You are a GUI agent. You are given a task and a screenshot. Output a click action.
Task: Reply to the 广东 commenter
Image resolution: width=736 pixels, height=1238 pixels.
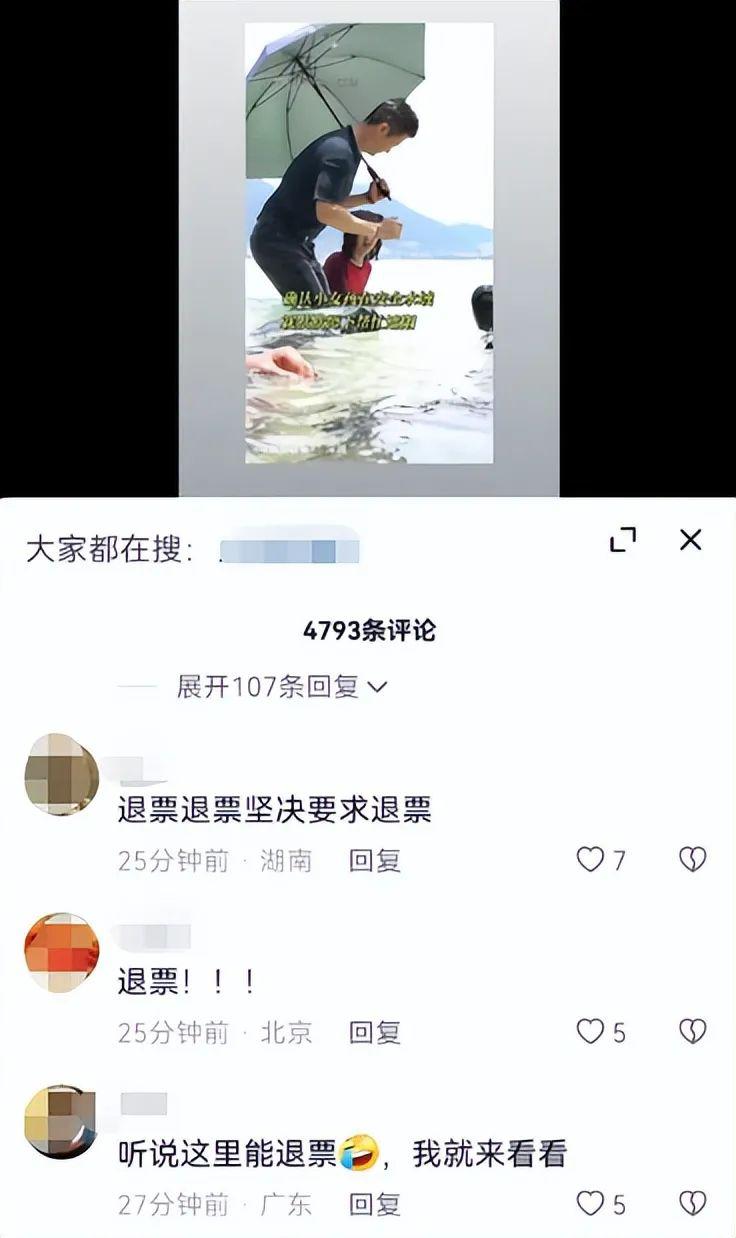pyautogui.click(x=374, y=1204)
